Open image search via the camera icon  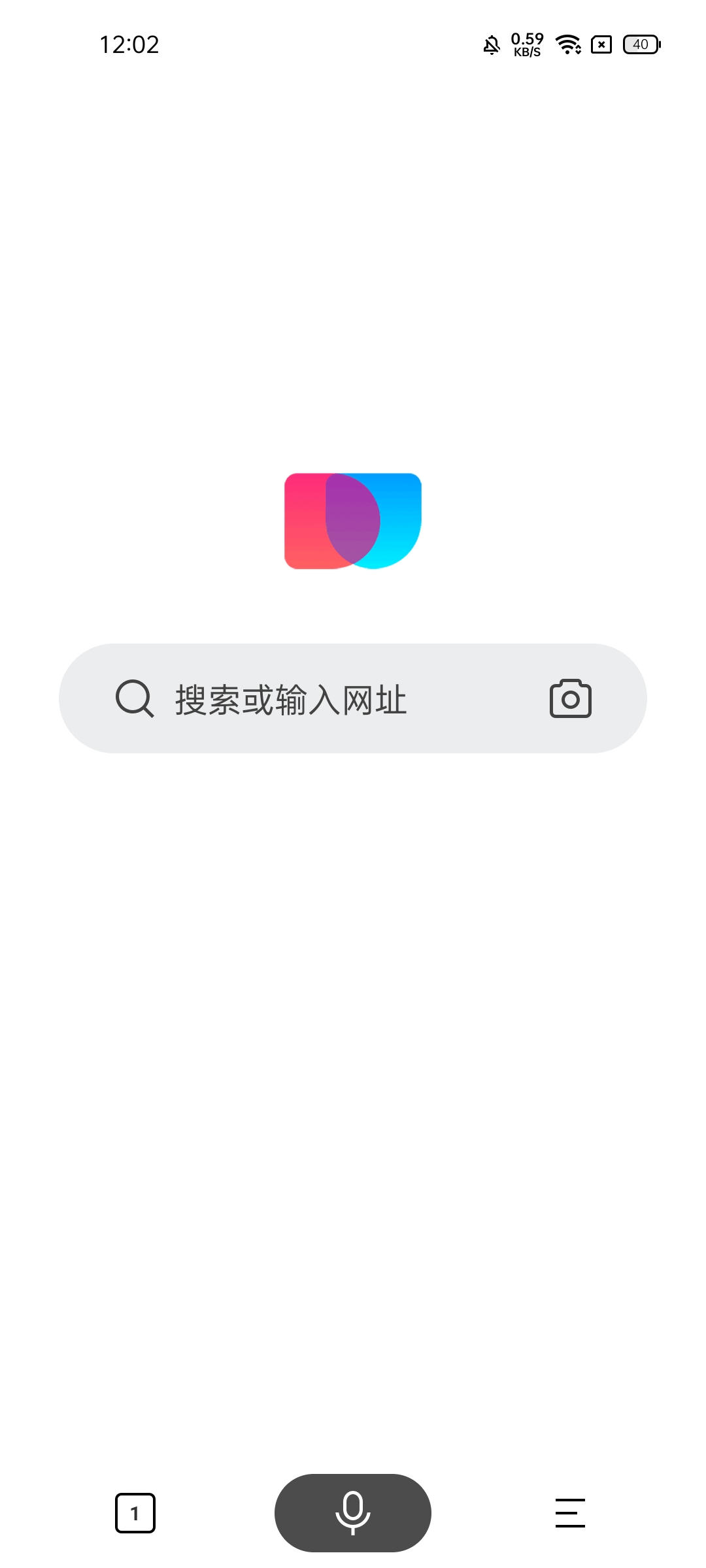pyautogui.click(x=571, y=698)
